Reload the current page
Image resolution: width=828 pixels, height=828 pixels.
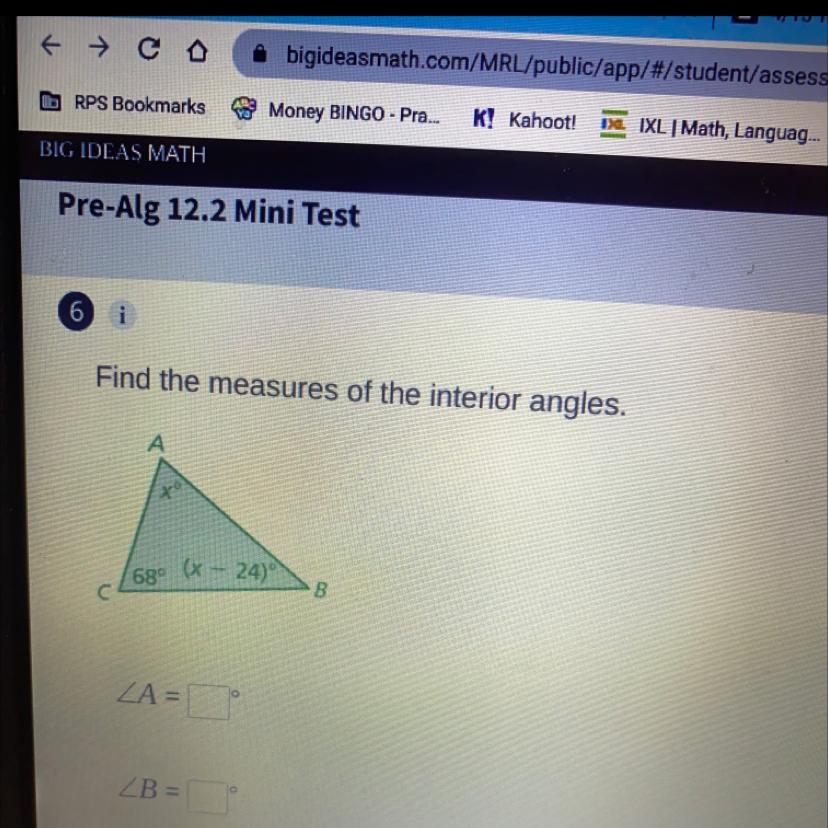(x=148, y=49)
